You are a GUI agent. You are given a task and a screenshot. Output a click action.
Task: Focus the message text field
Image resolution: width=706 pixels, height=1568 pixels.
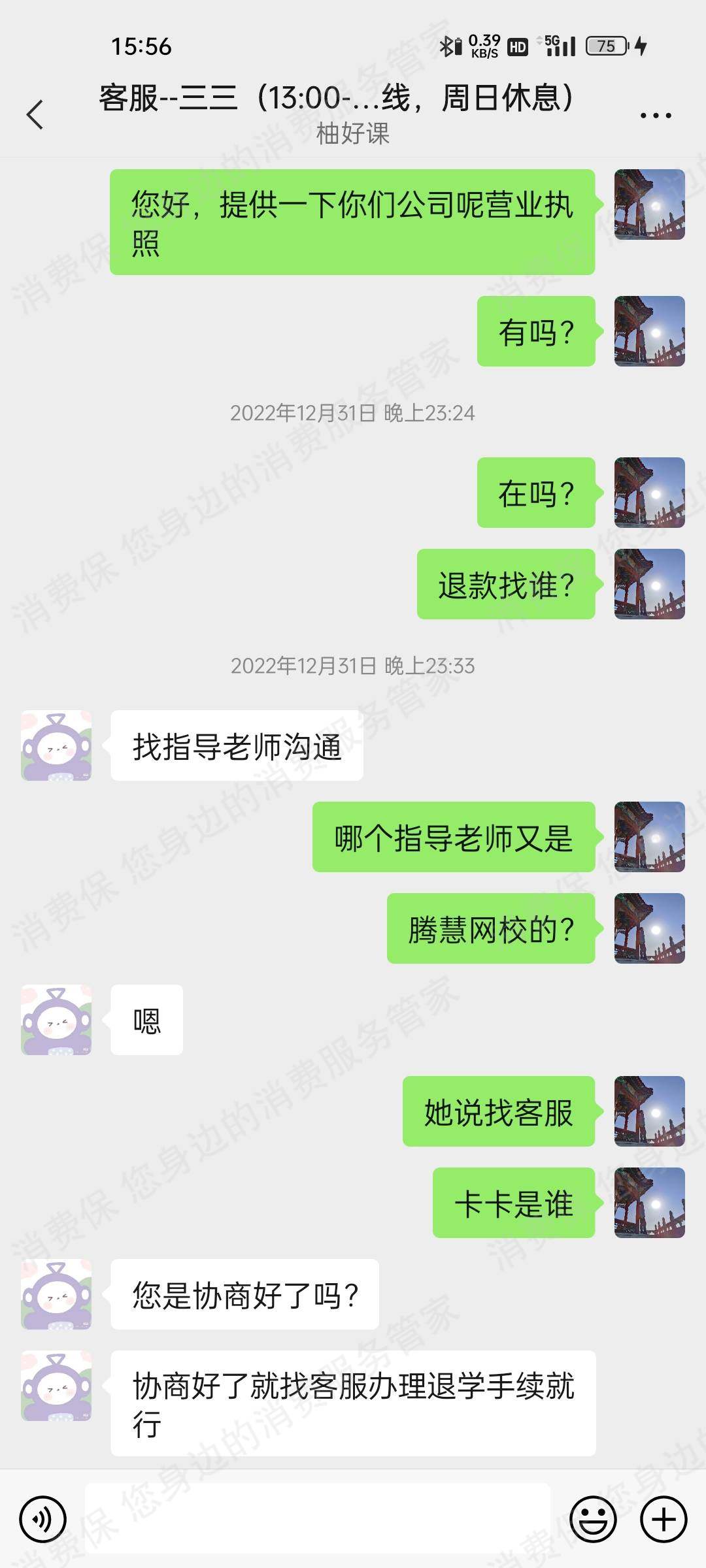pyautogui.click(x=317, y=1519)
